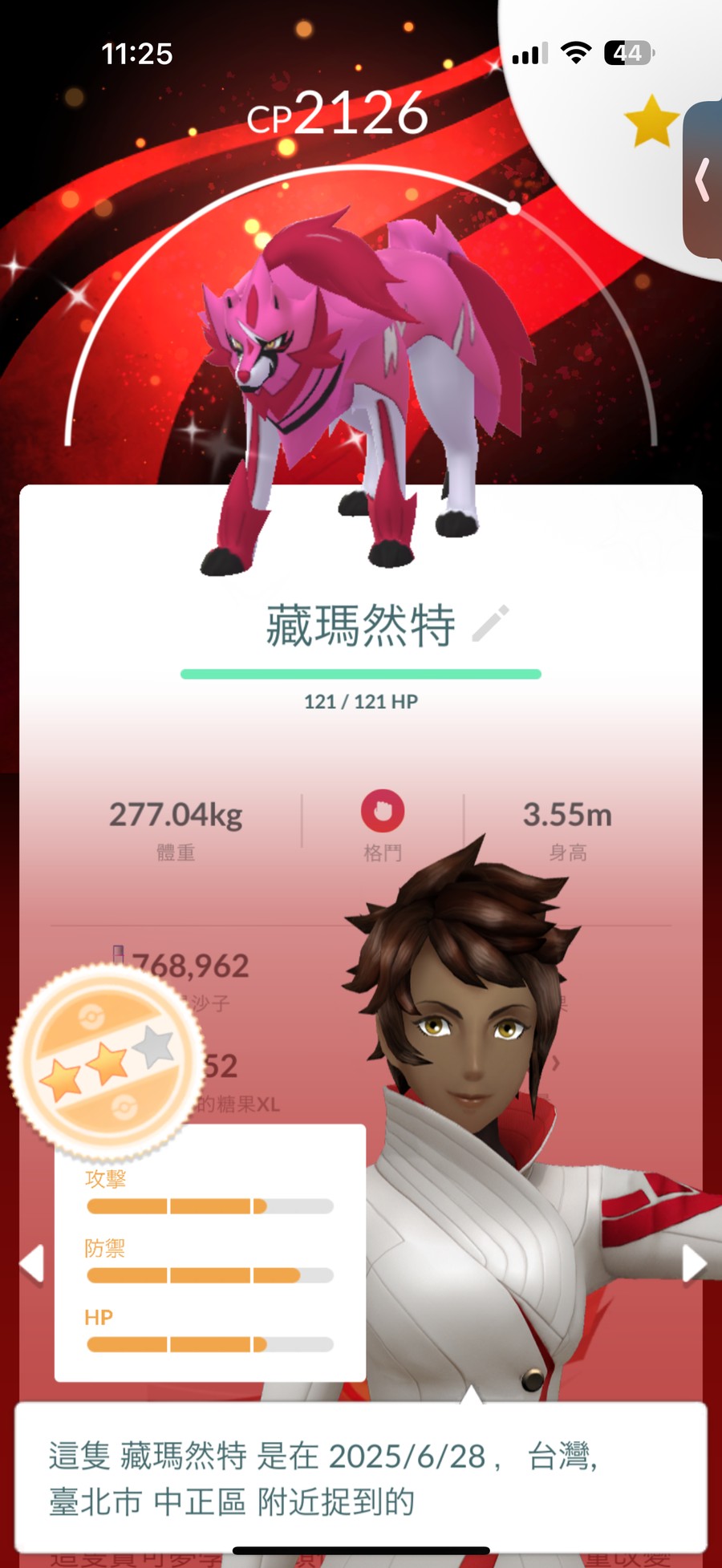Open the side panel handle at the right edge
Screen dimensions: 722x1568
coord(703,180)
